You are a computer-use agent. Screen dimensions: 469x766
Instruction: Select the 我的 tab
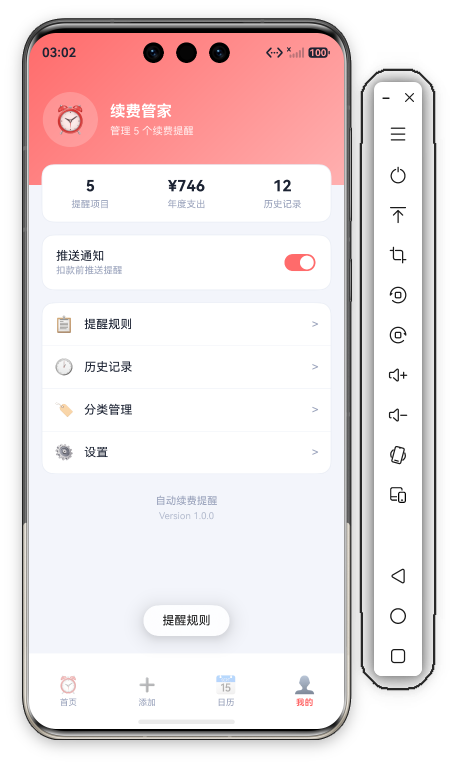pyautogui.click(x=304, y=691)
